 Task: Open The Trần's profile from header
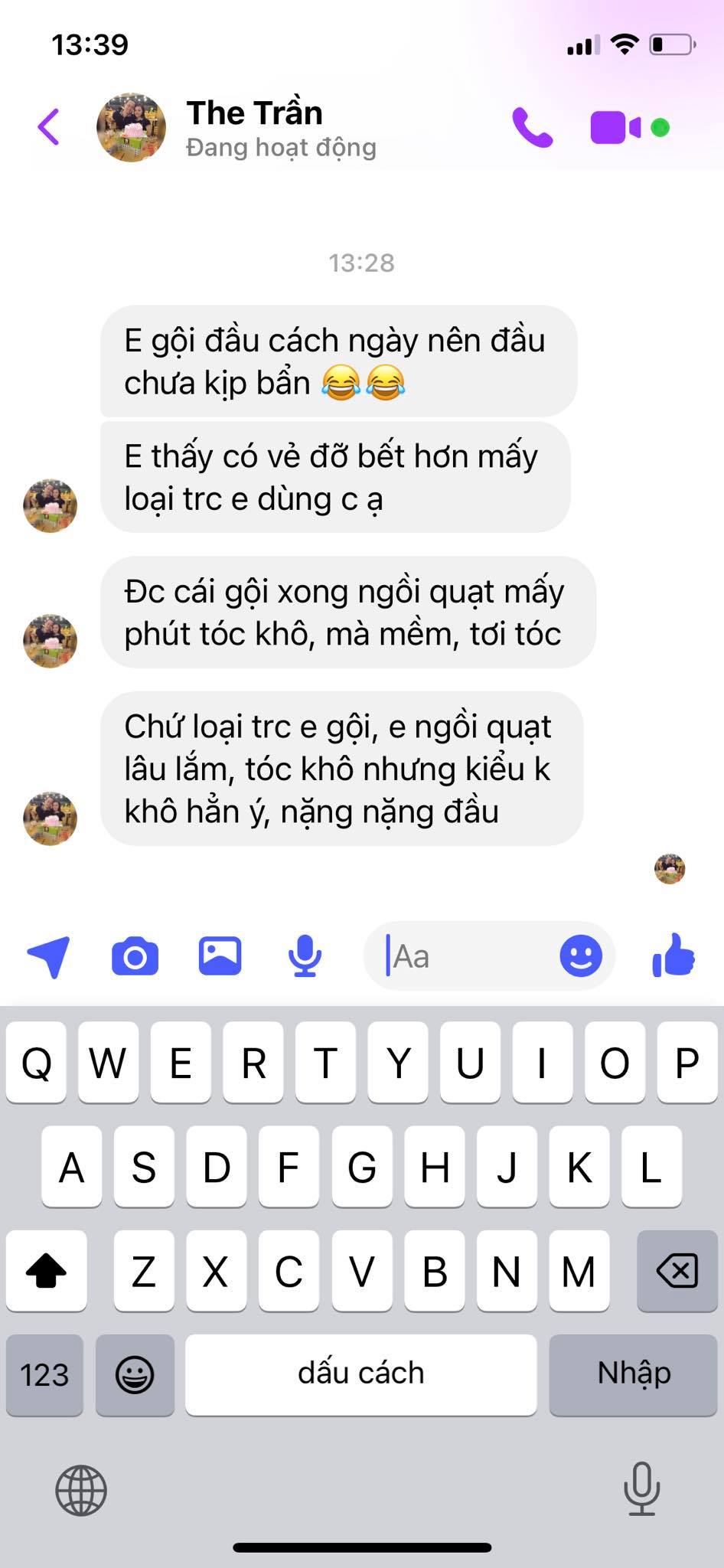[254, 127]
